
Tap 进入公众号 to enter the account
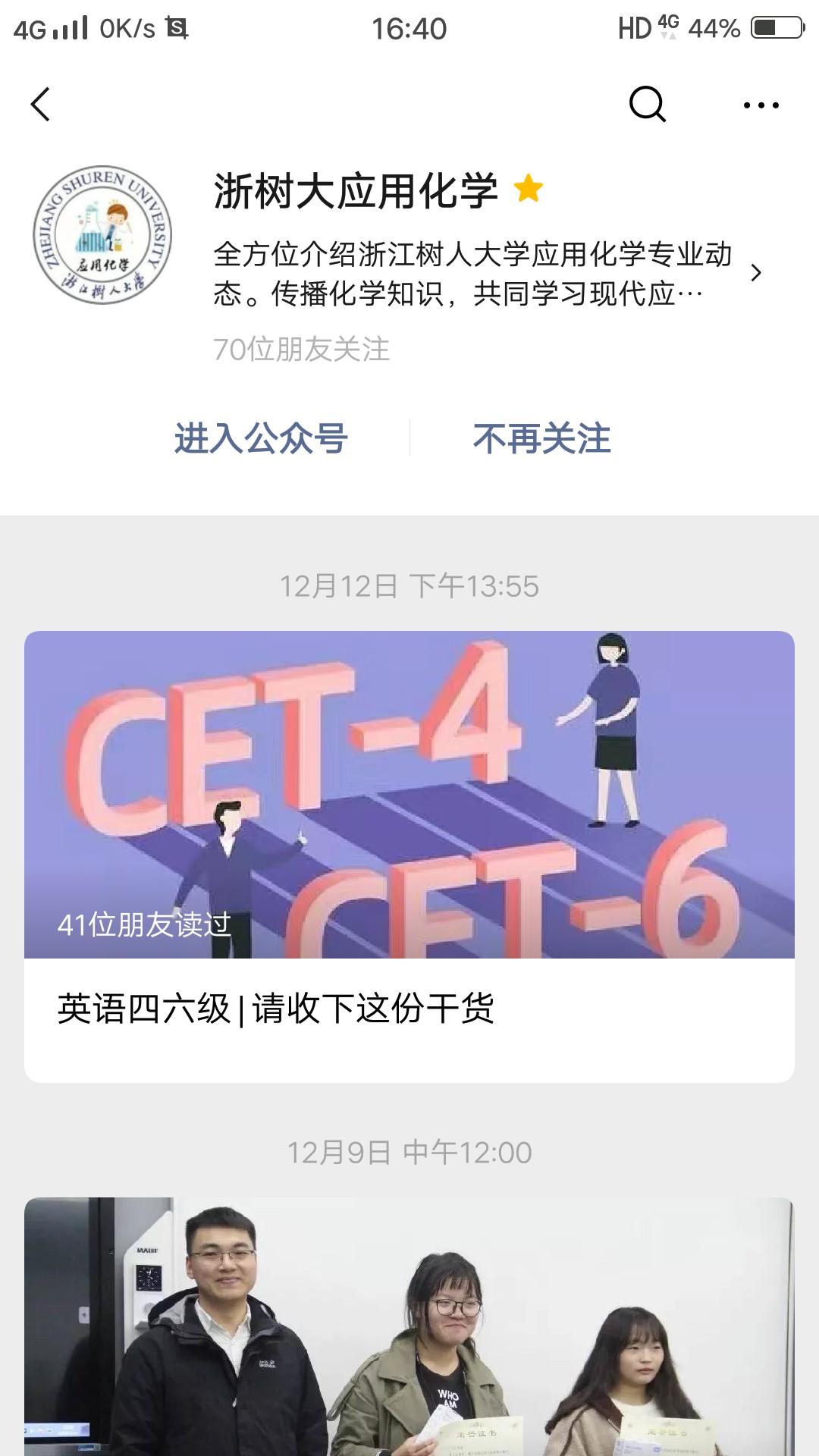click(261, 438)
